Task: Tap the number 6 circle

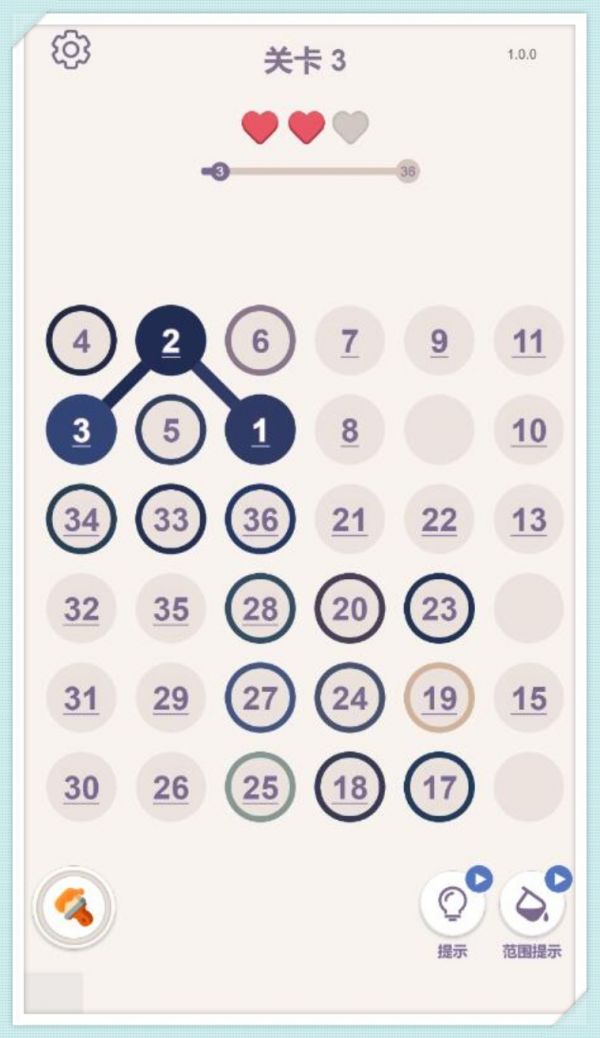Action: tap(260, 341)
